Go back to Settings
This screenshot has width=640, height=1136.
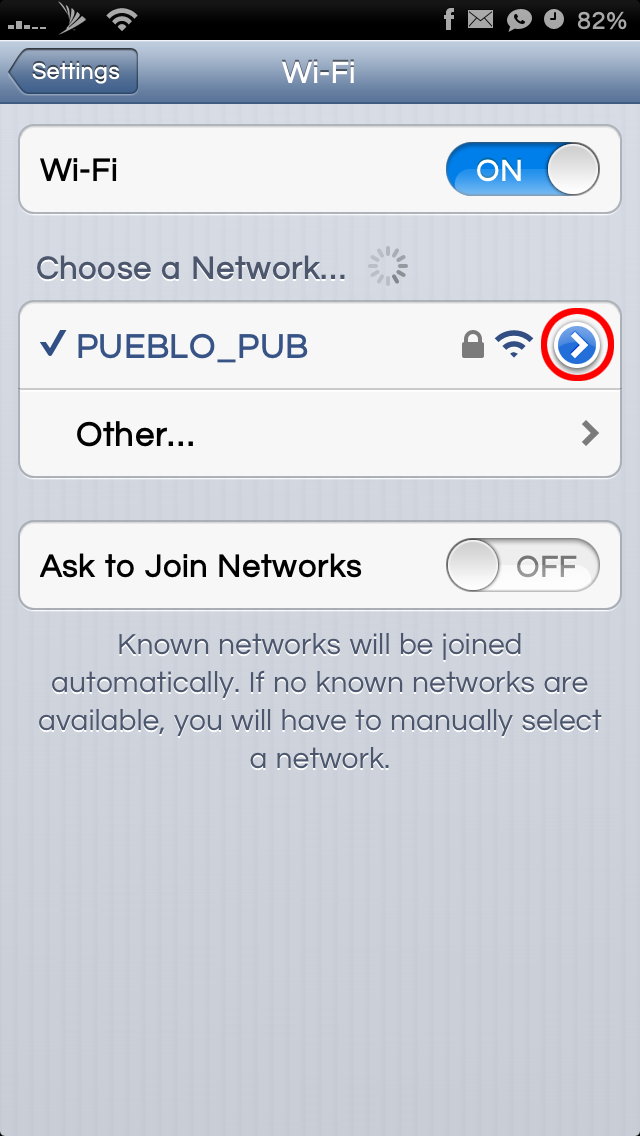coord(72,72)
